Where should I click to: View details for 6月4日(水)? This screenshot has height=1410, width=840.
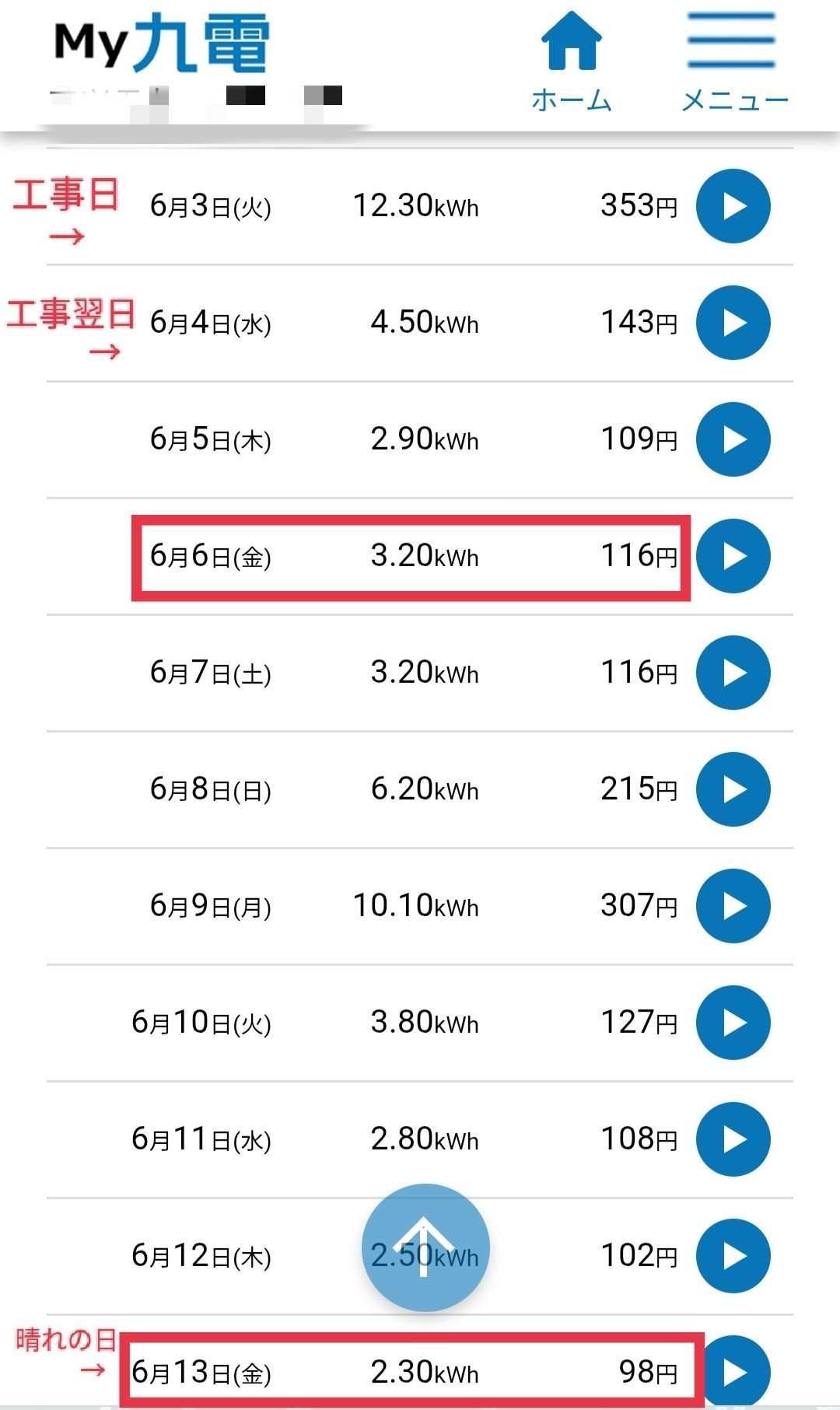tap(733, 323)
